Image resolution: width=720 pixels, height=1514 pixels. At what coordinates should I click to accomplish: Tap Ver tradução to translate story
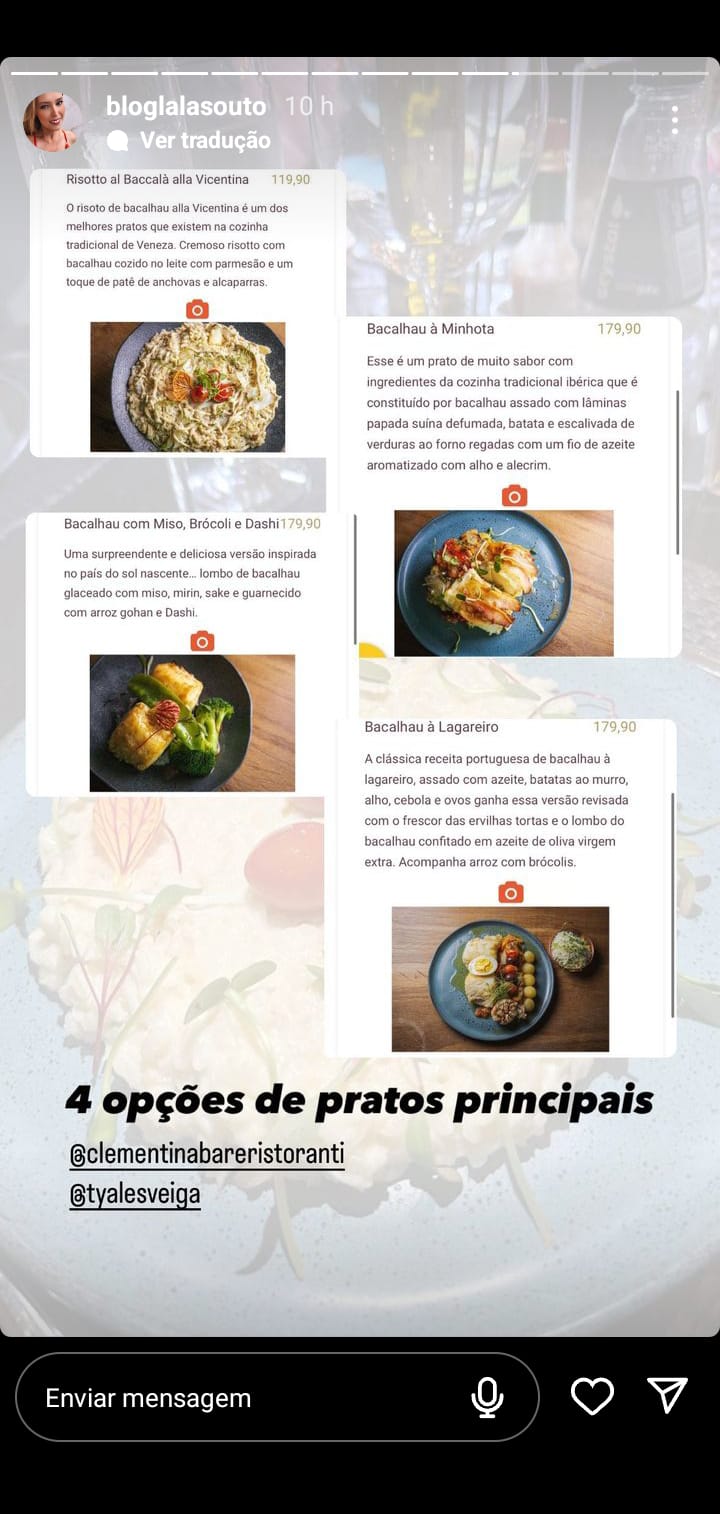204,140
